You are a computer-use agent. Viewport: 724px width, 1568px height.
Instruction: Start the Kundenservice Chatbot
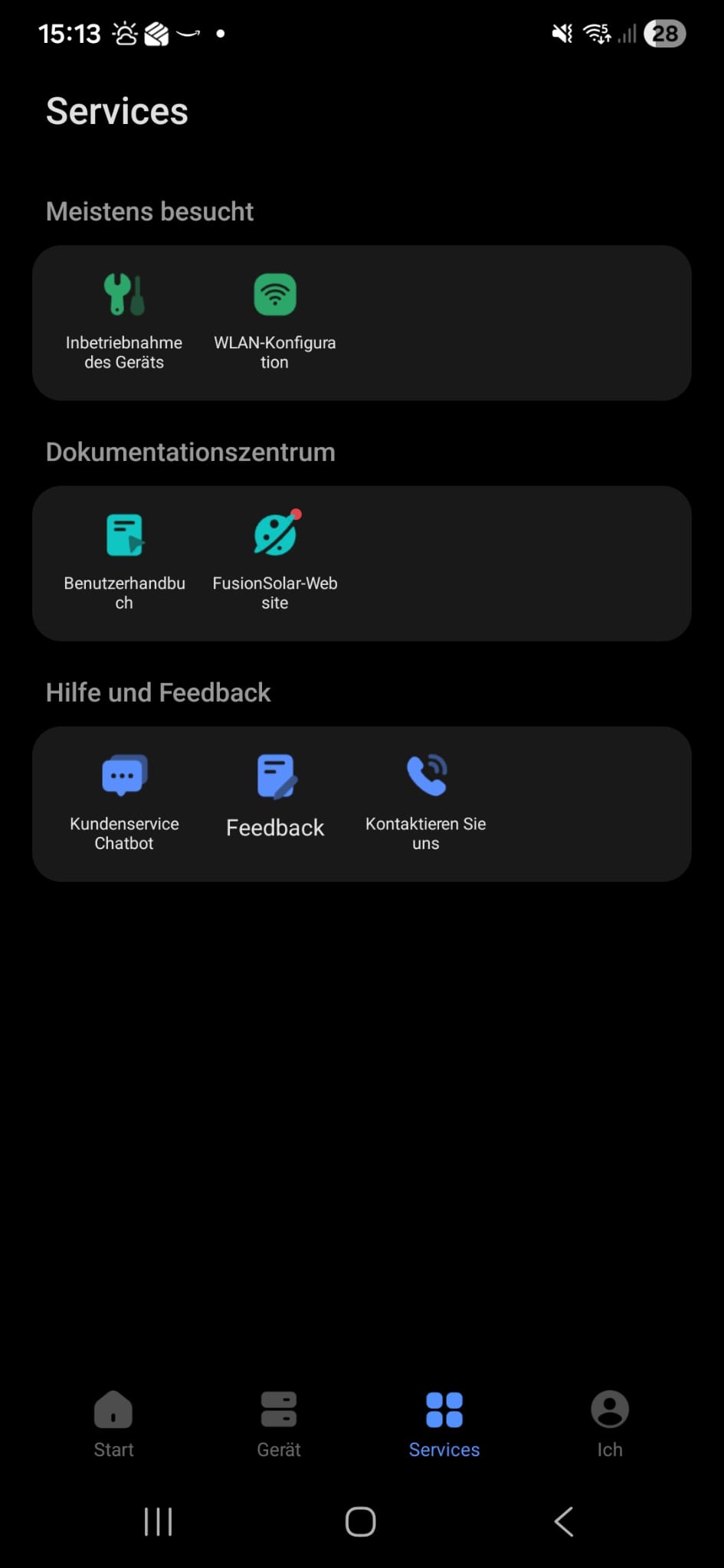(124, 801)
